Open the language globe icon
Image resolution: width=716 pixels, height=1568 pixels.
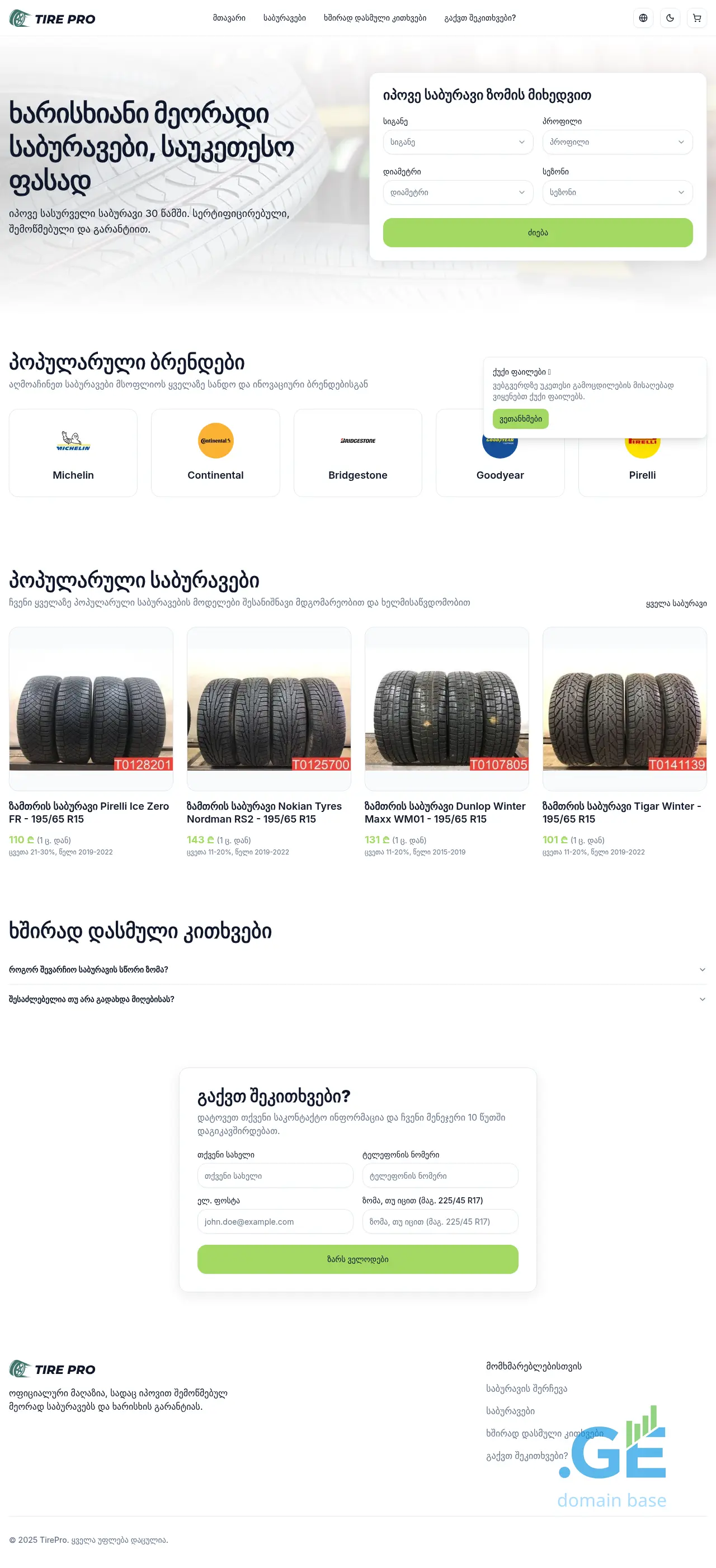pos(643,18)
